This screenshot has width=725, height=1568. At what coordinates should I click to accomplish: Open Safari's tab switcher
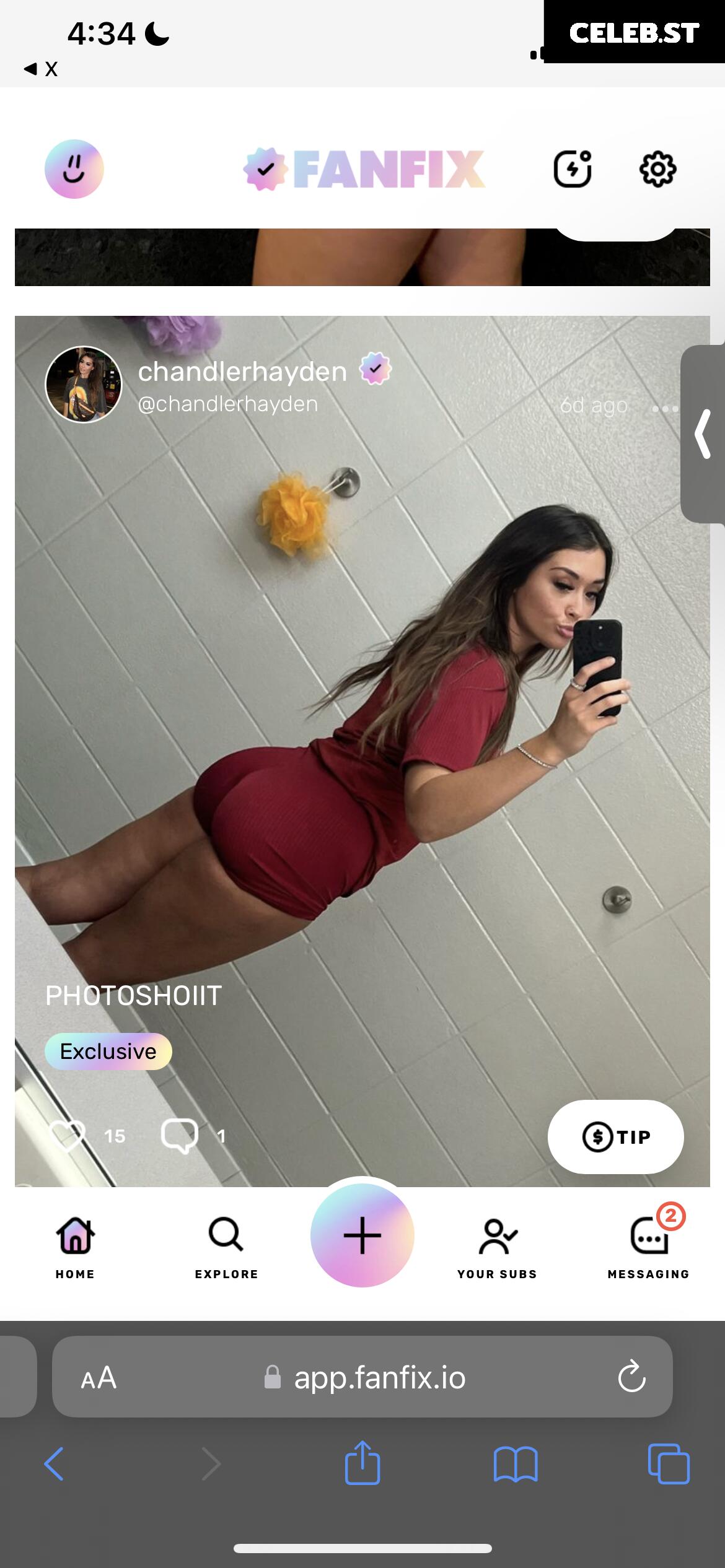pyautogui.click(x=668, y=1465)
